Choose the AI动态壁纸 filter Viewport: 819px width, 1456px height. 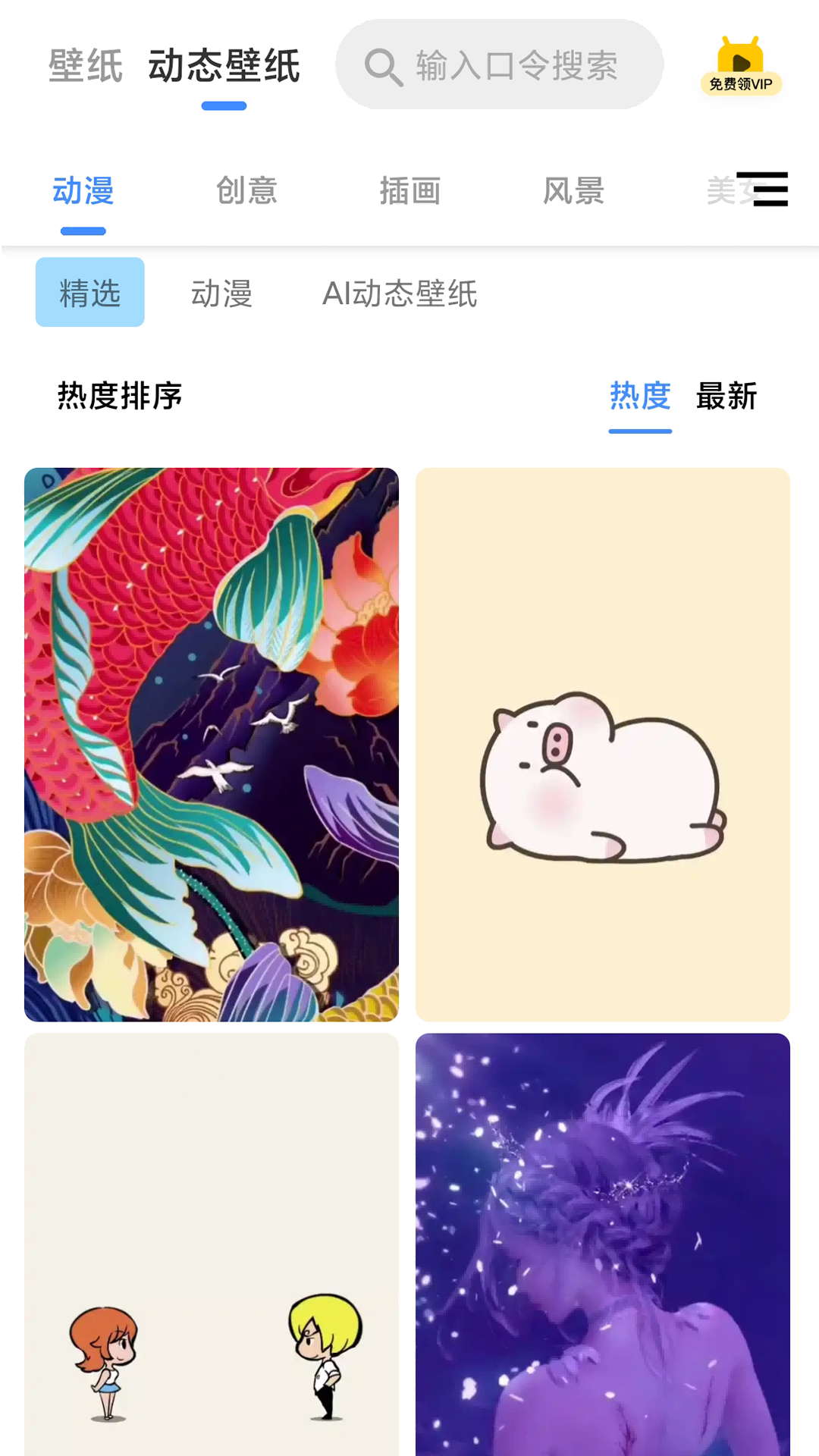pyautogui.click(x=401, y=294)
